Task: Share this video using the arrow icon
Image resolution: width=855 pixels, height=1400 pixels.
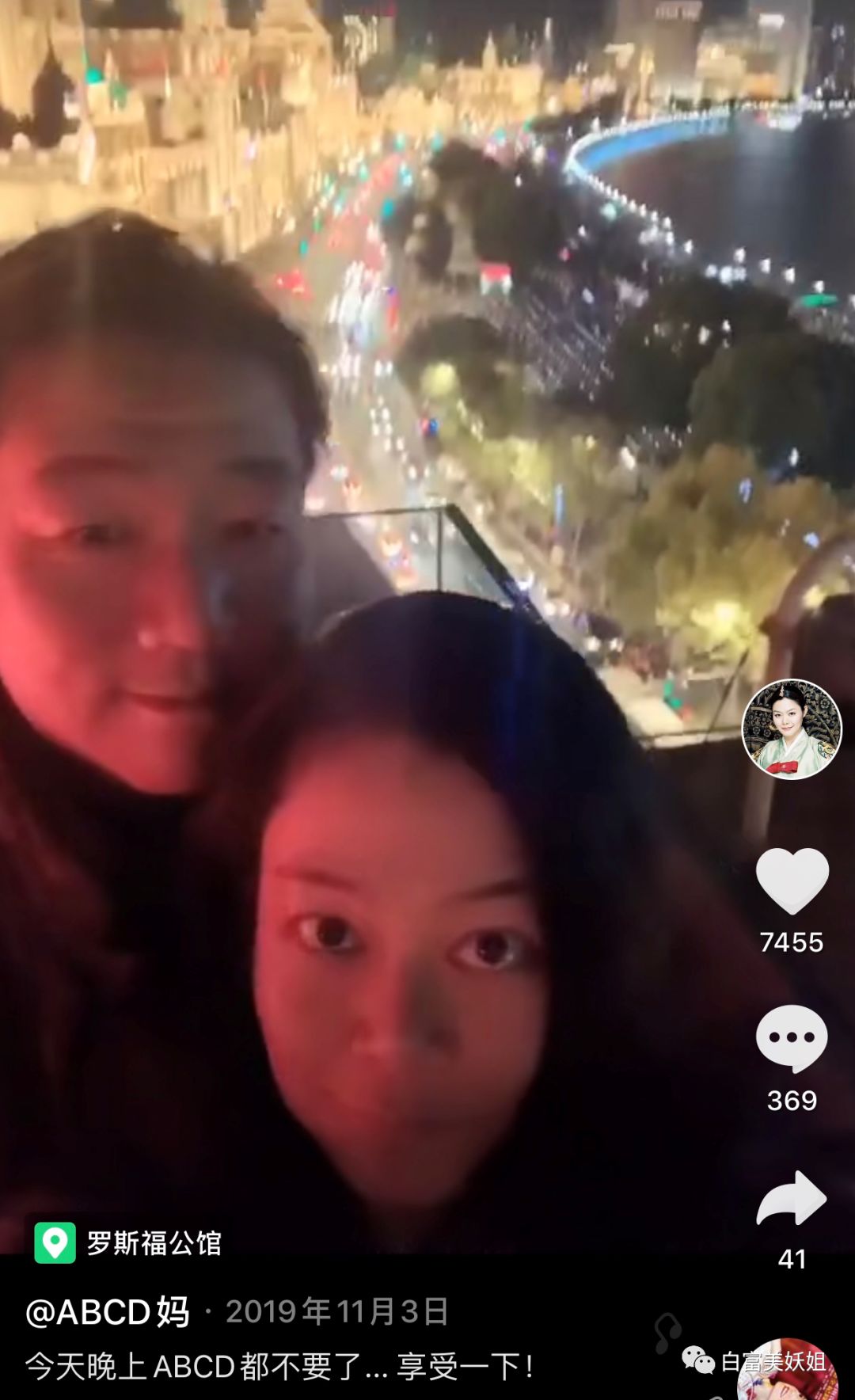Action: (792, 1198)
